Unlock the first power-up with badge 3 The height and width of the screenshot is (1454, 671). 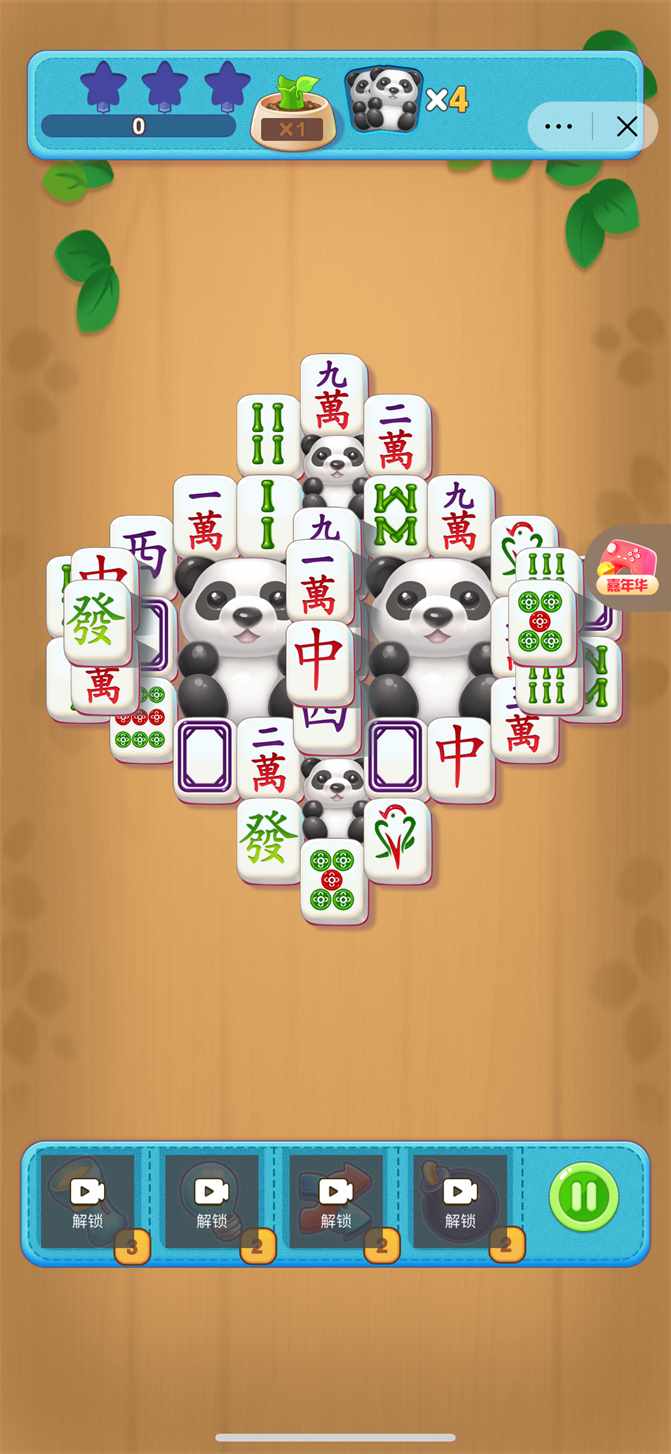click(x=88, y=1201)
